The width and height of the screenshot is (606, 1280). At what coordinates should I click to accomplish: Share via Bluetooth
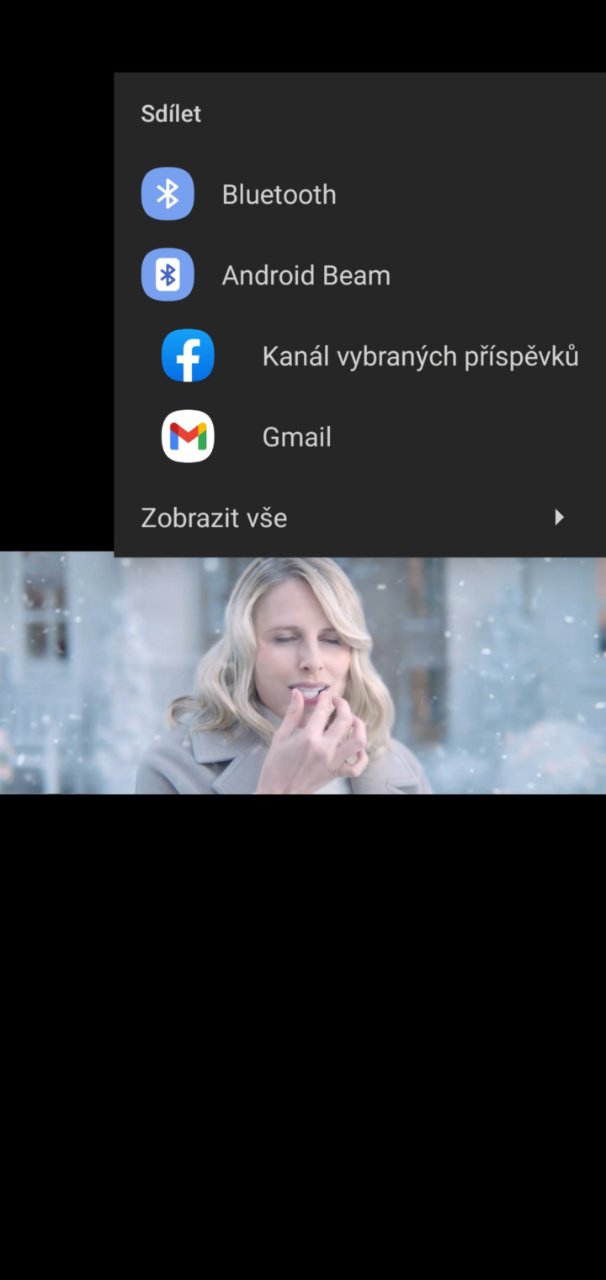tap(360, 194)
